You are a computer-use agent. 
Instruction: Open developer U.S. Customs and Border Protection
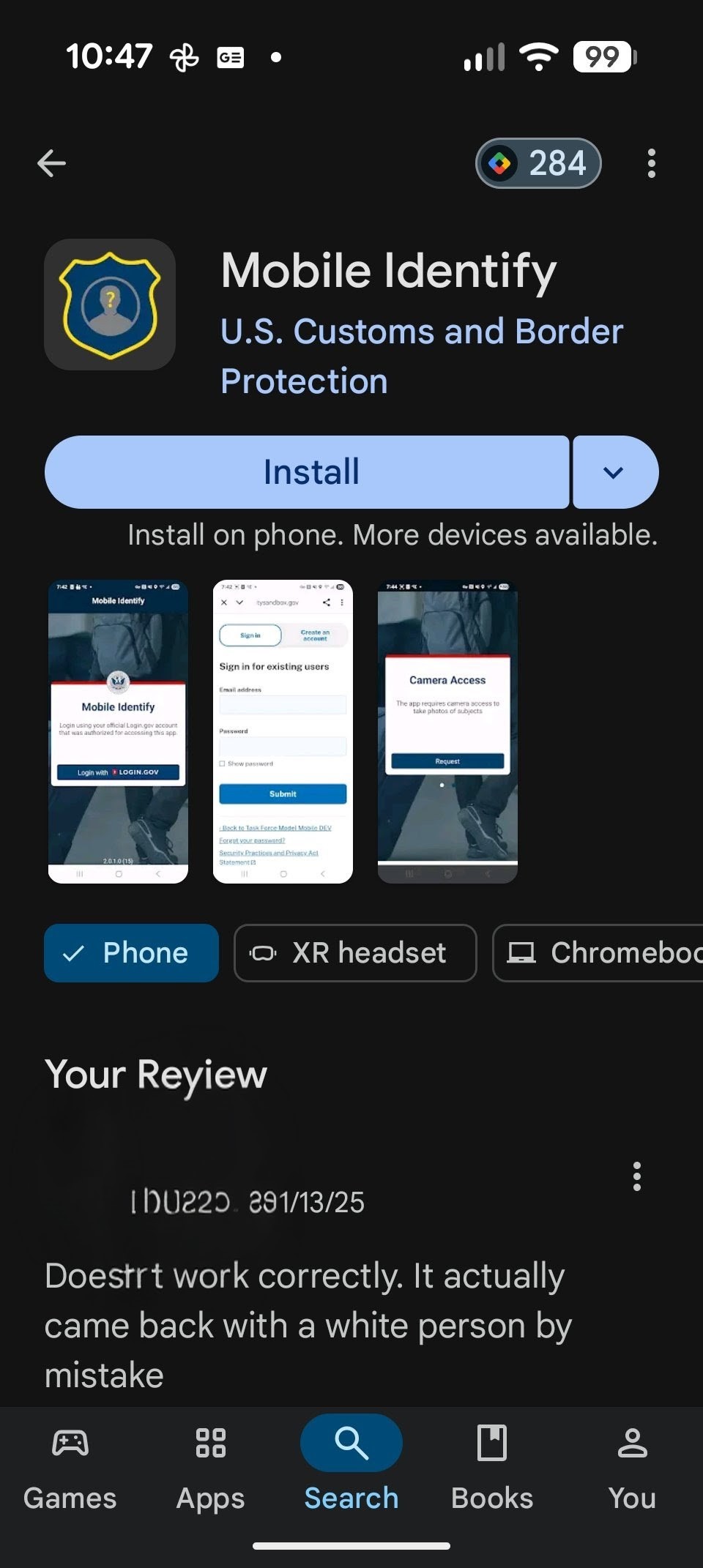(x=421, y=356)
